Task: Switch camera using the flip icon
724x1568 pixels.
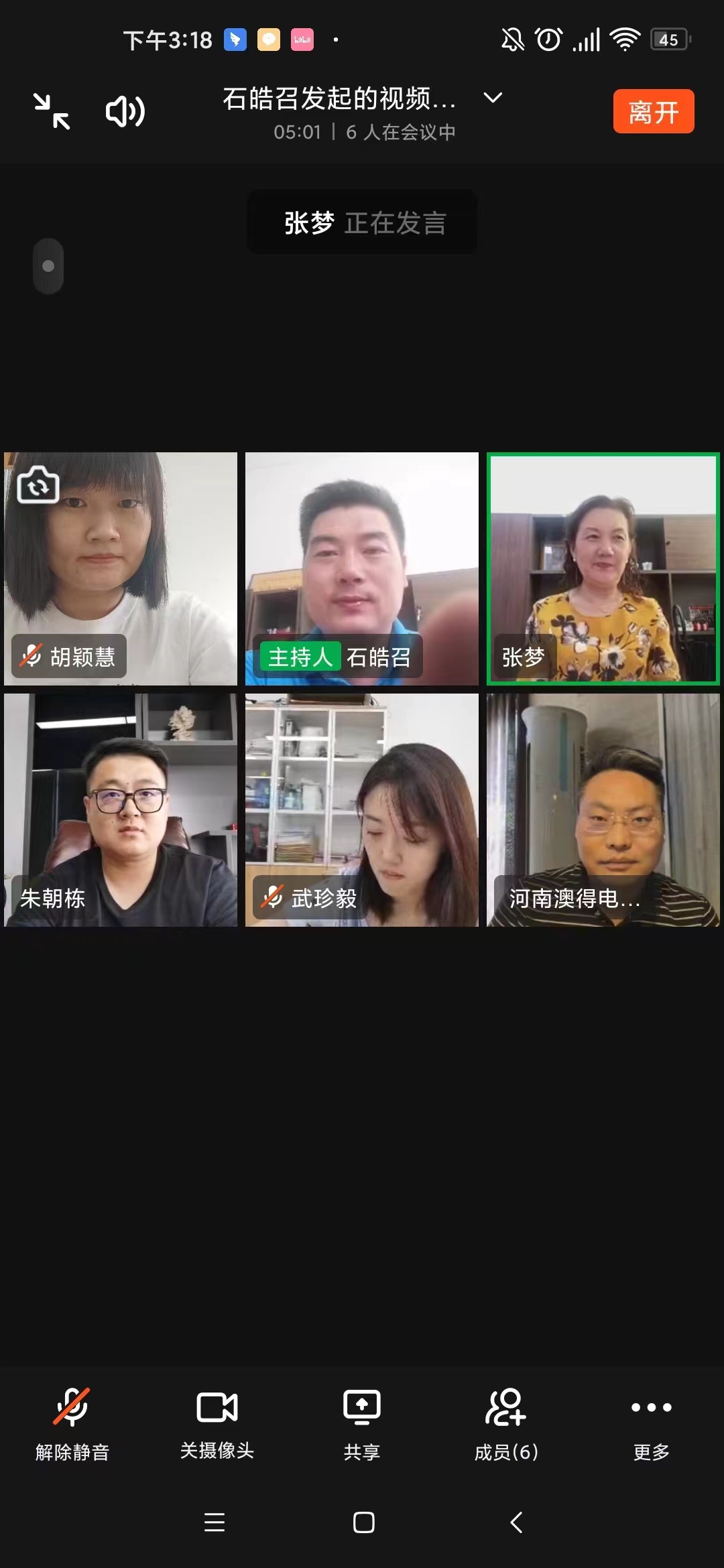Action: tap(38, 484)
